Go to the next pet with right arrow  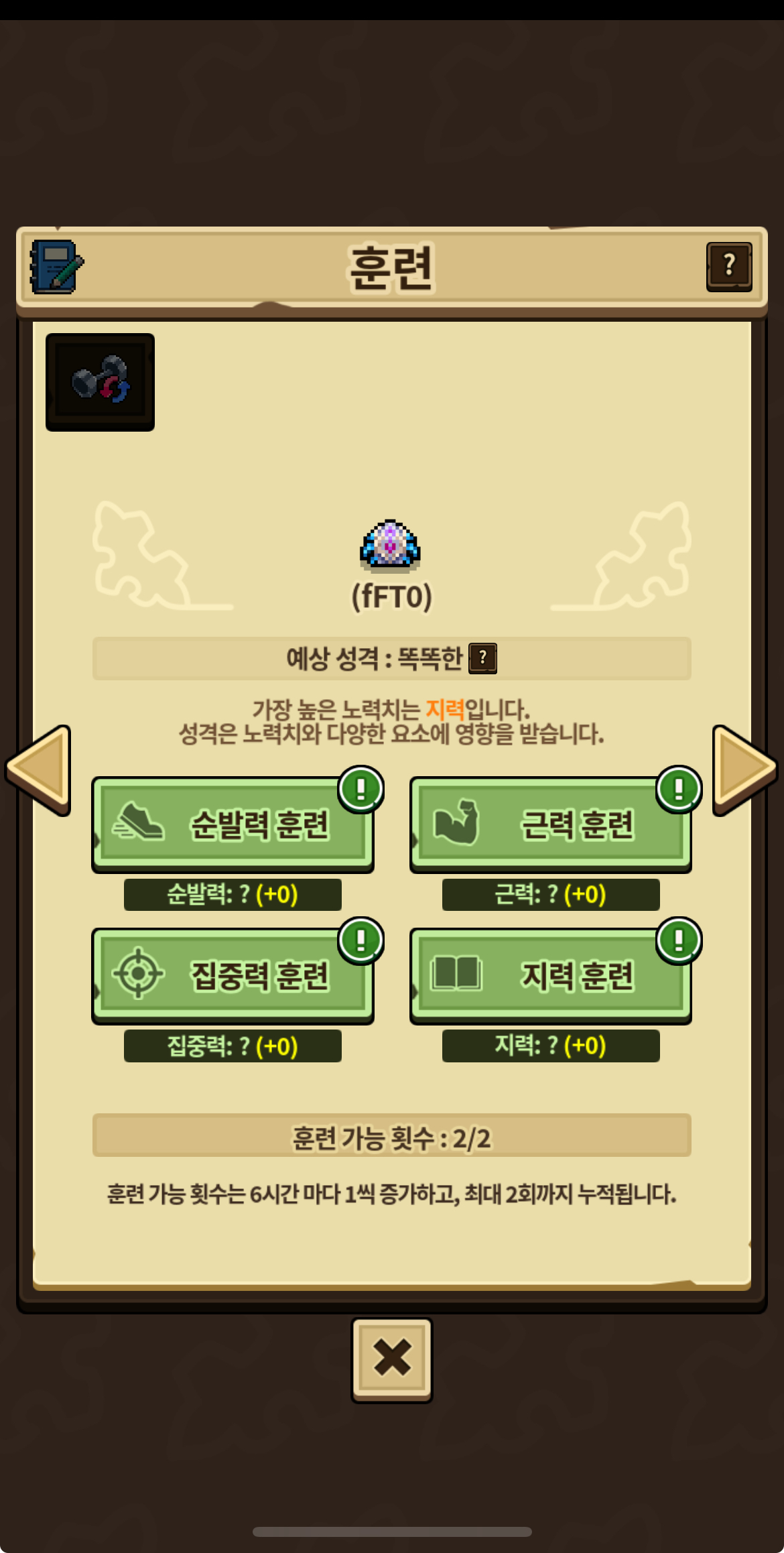744,769
